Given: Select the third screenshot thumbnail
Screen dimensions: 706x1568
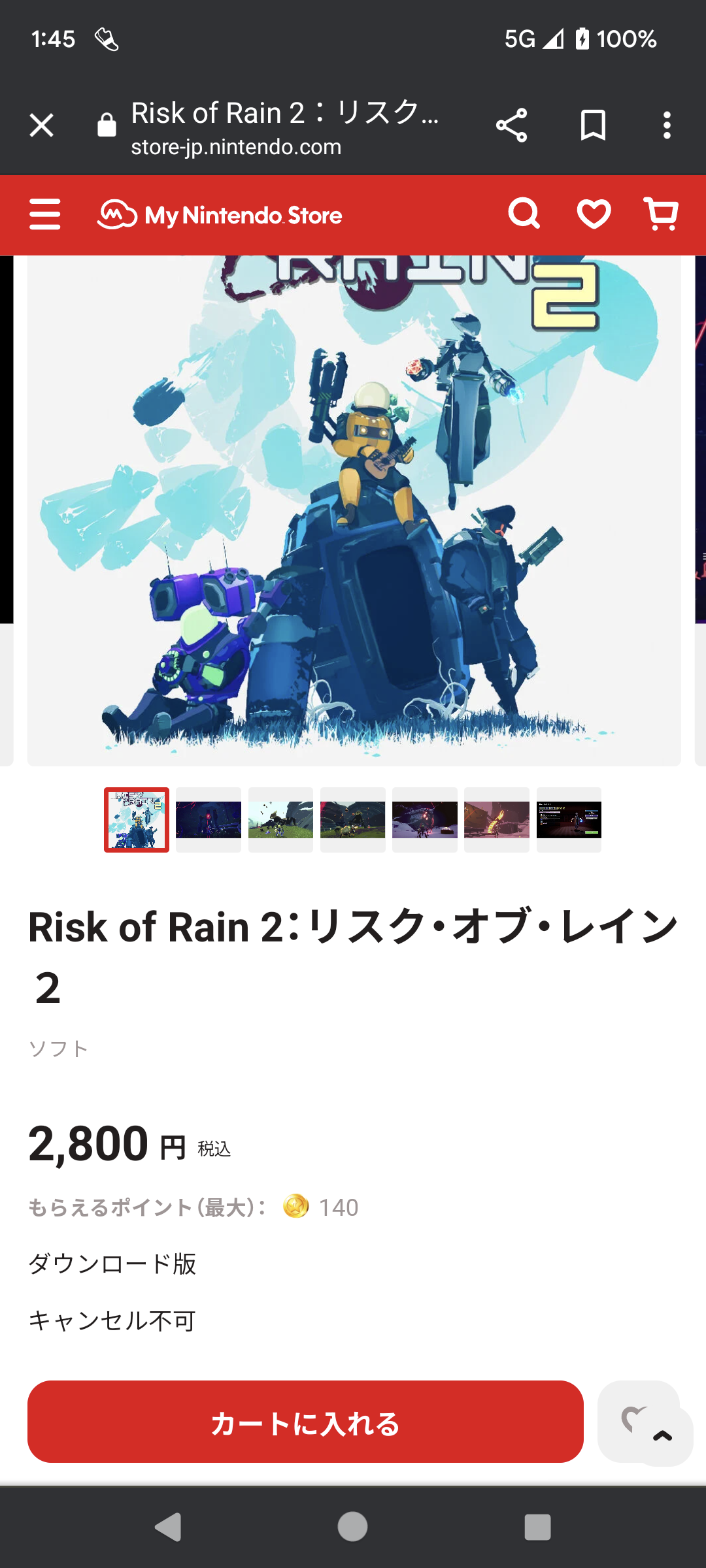Looking at the screenshot, I should (280, 820).
